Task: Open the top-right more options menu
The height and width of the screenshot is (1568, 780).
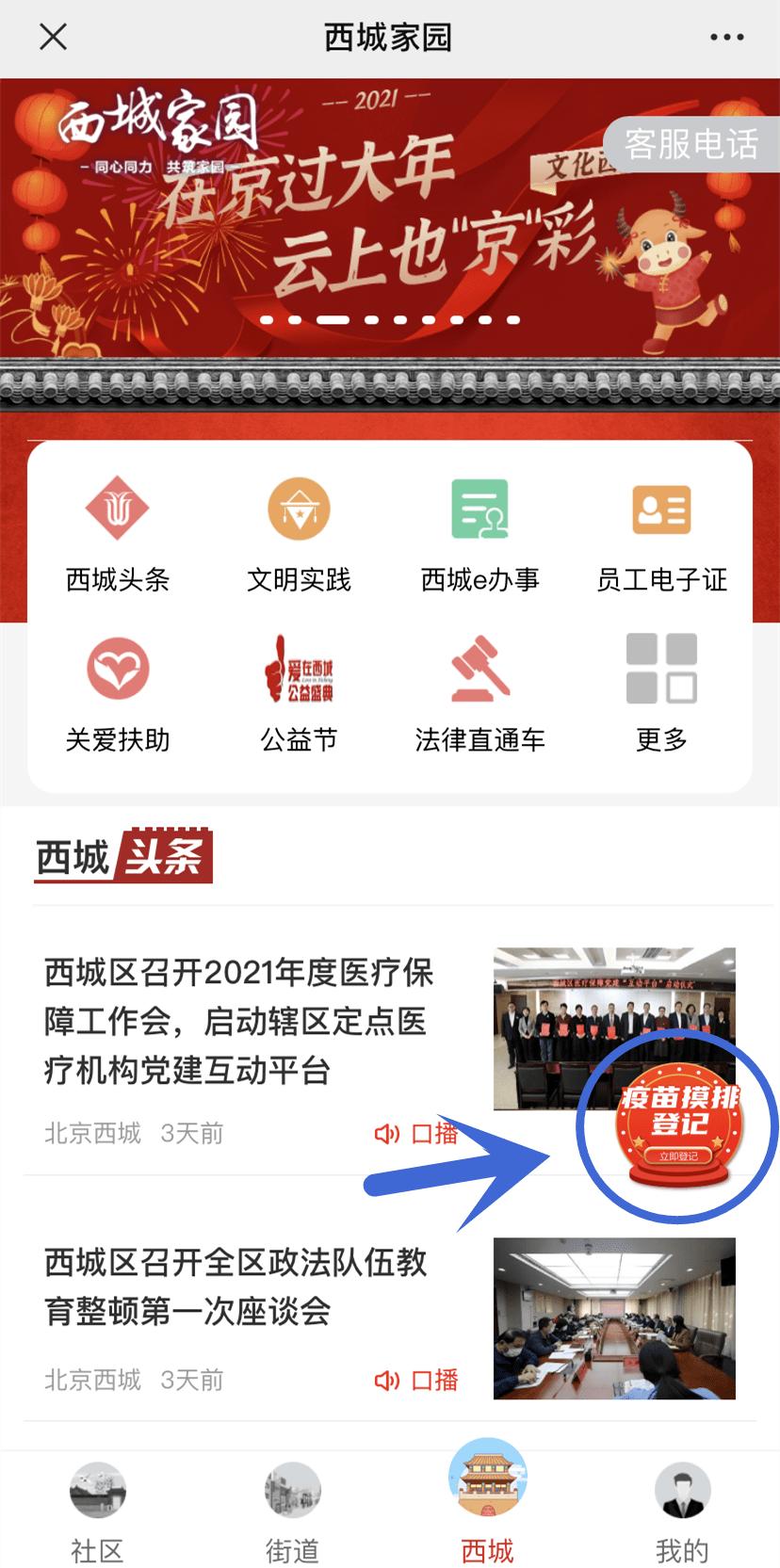Action: pyautogui.click(x=725, y=38)
